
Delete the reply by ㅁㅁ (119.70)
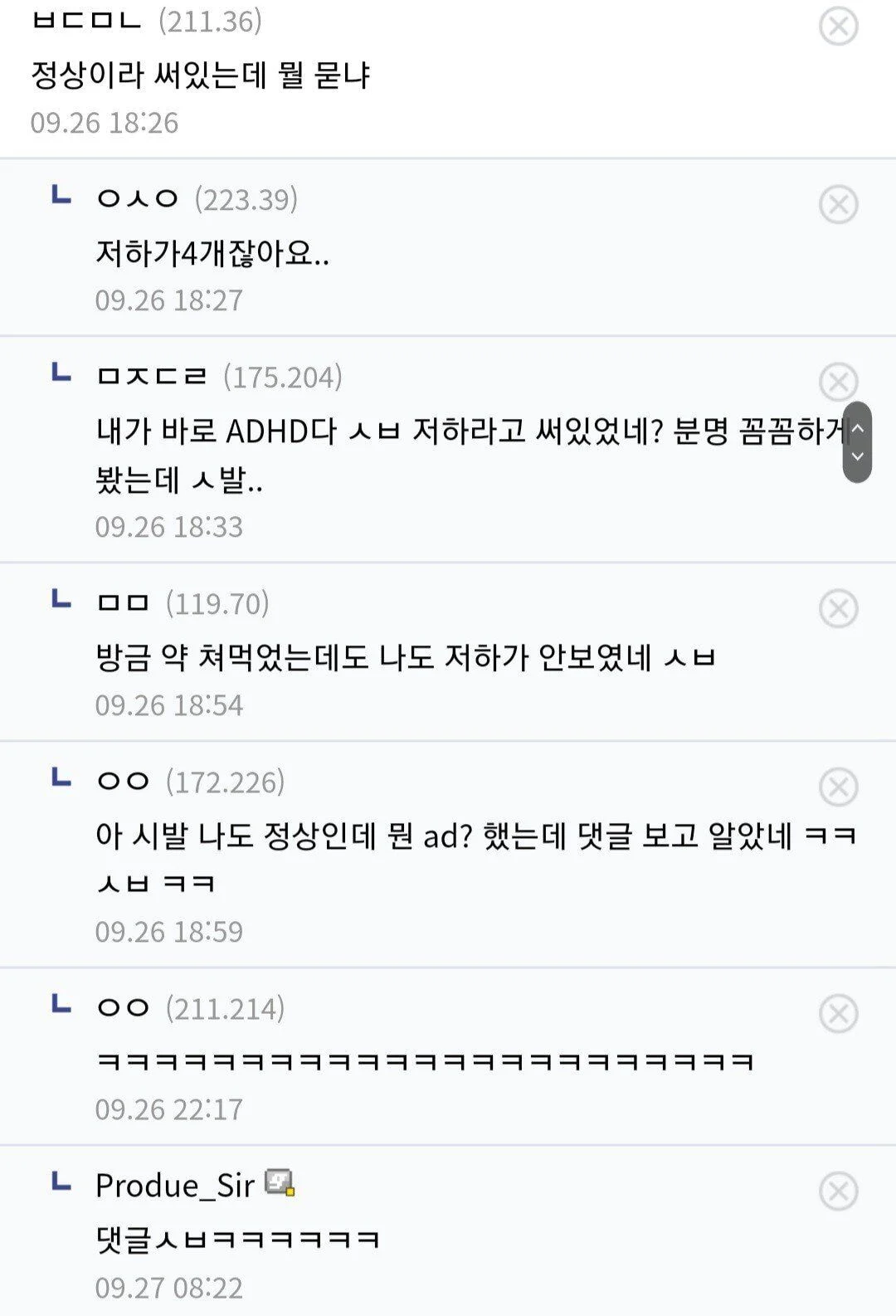pos(838,608)
